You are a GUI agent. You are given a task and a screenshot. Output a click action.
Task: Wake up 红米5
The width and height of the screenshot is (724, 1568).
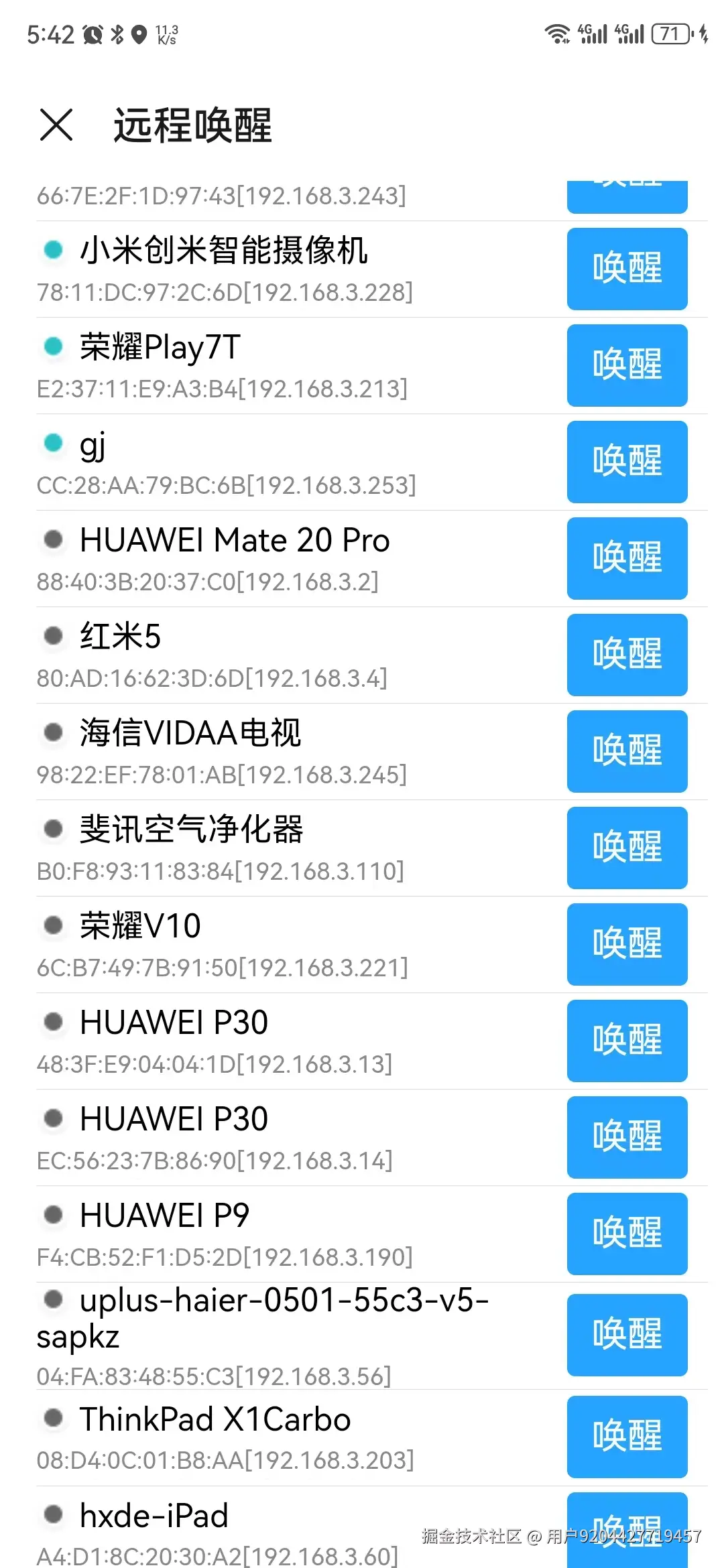627,655
